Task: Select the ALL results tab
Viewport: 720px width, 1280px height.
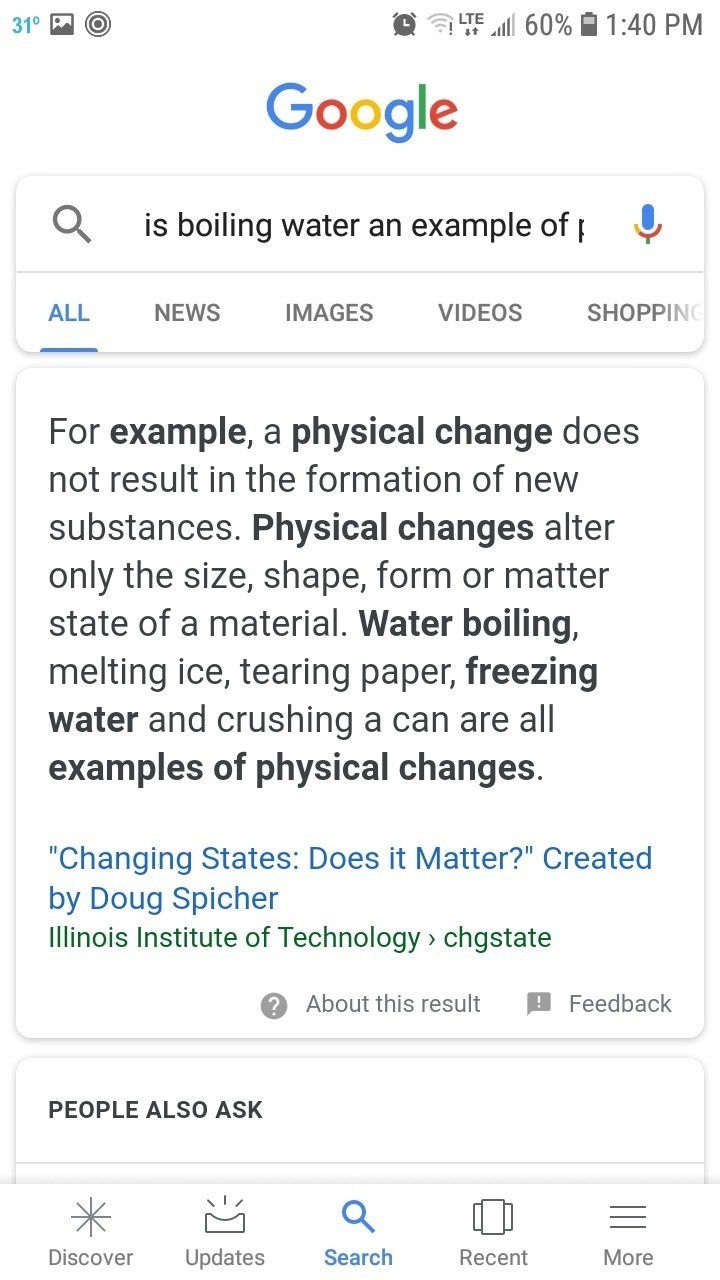Action: 69,313
